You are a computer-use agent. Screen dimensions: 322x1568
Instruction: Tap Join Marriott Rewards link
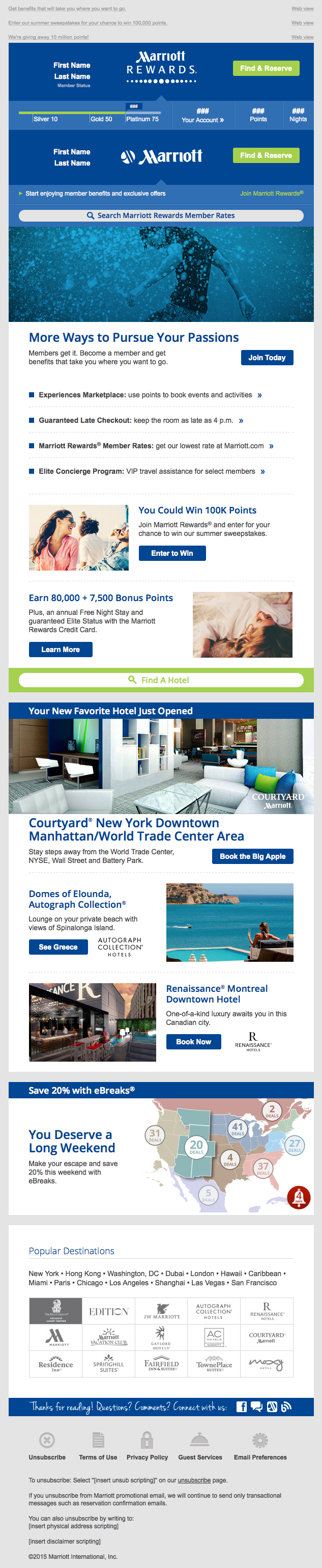(x=271, y=194)
